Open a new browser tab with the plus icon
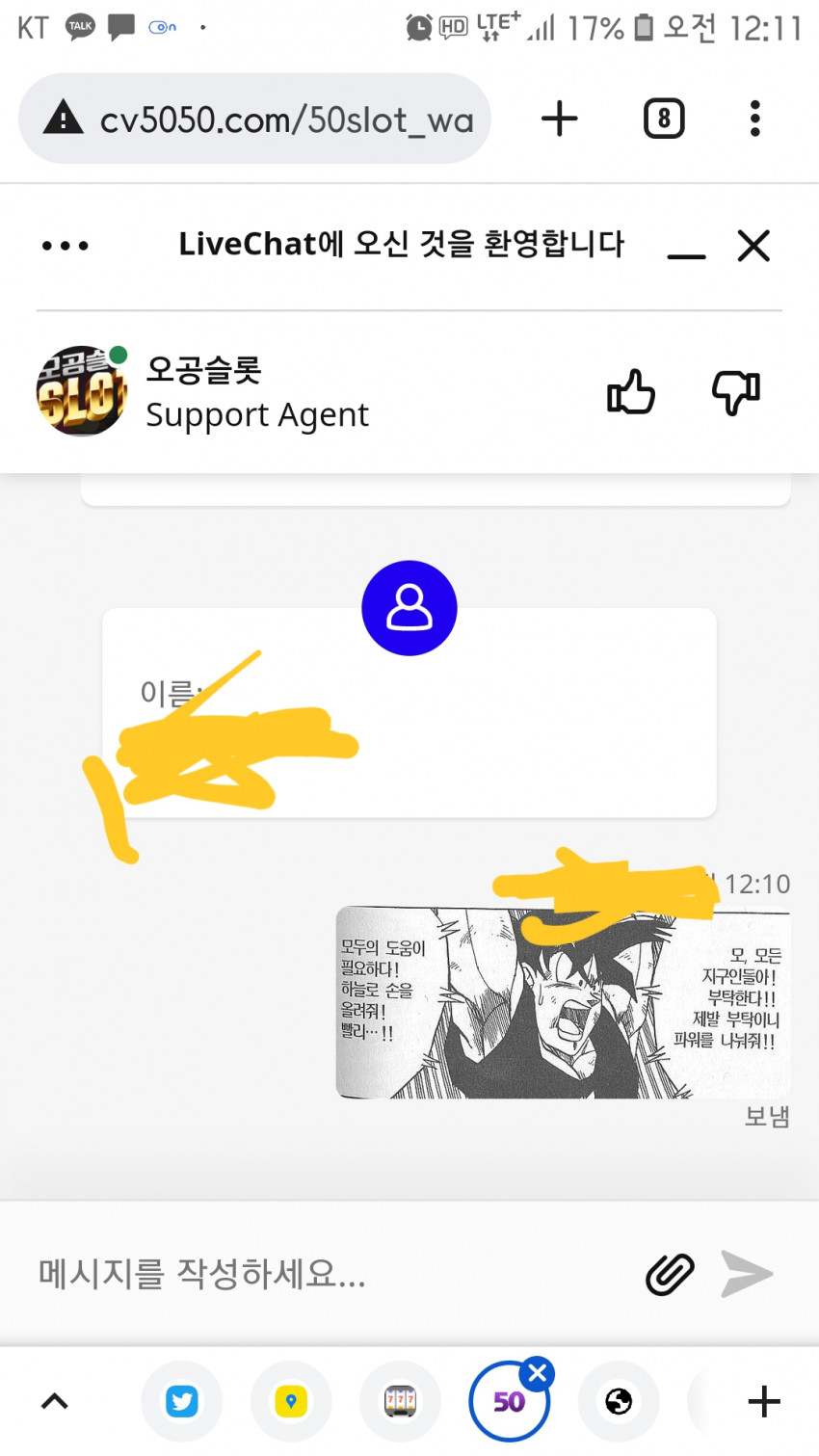The width and height of the screenshot is (819, 1456). coord(560,119)
